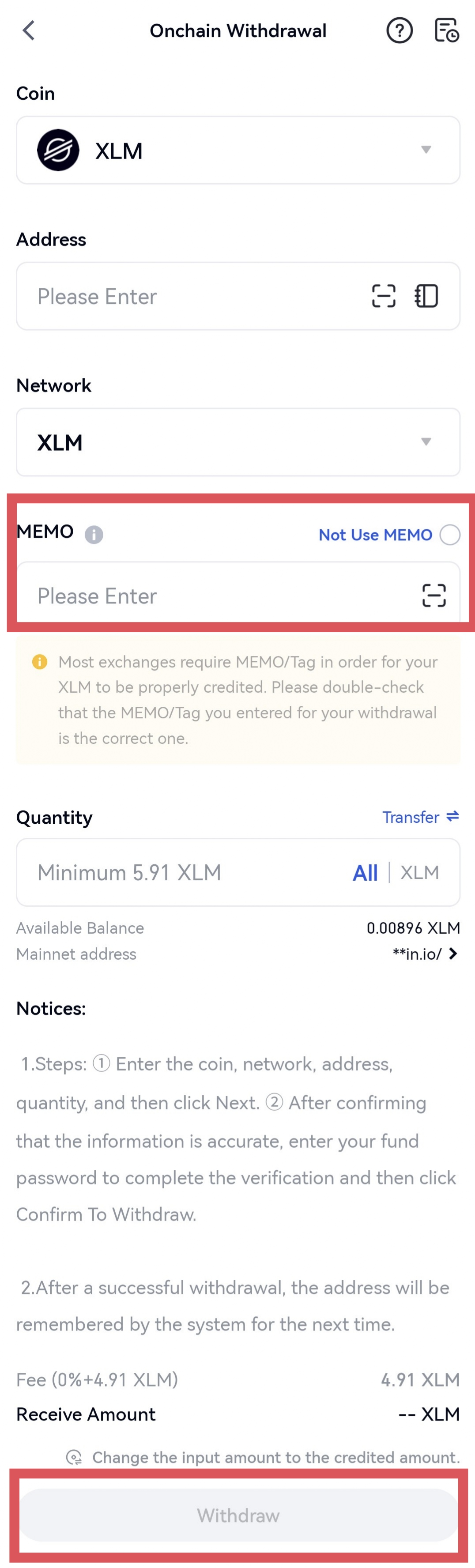Go back from Onchain Withdrawal

point(28,30)
